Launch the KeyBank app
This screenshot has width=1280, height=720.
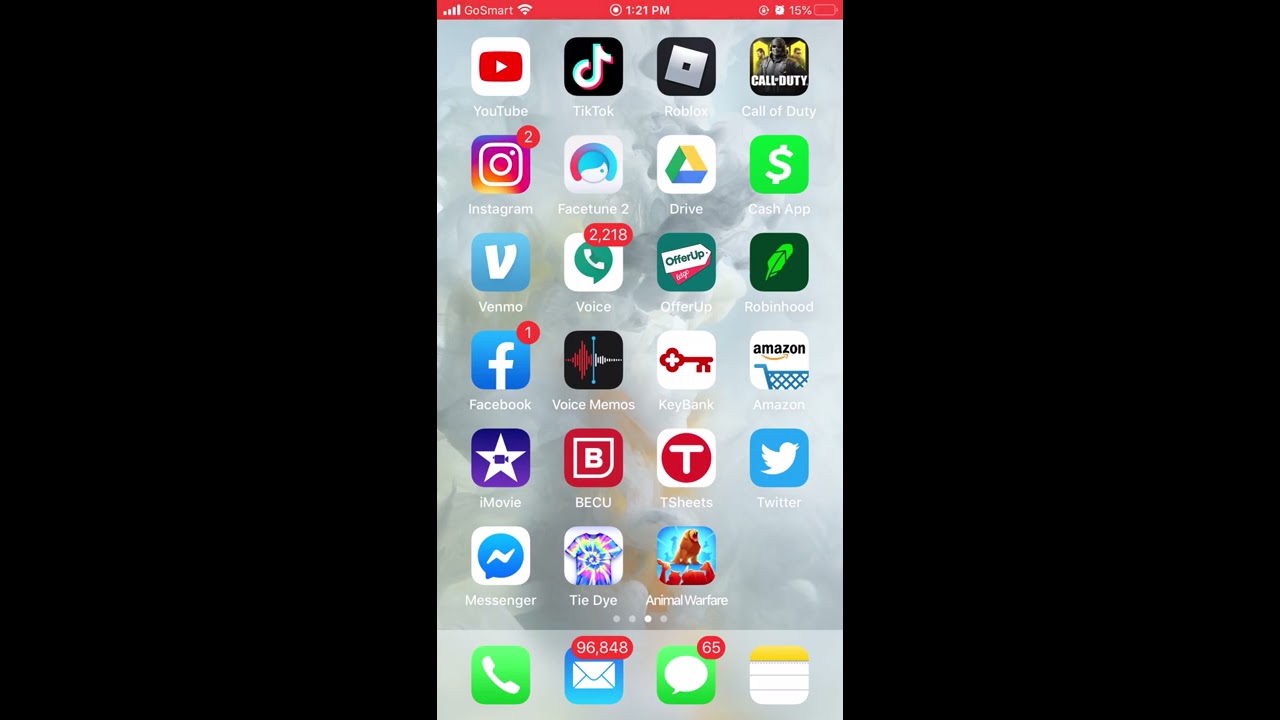[686, 361]
